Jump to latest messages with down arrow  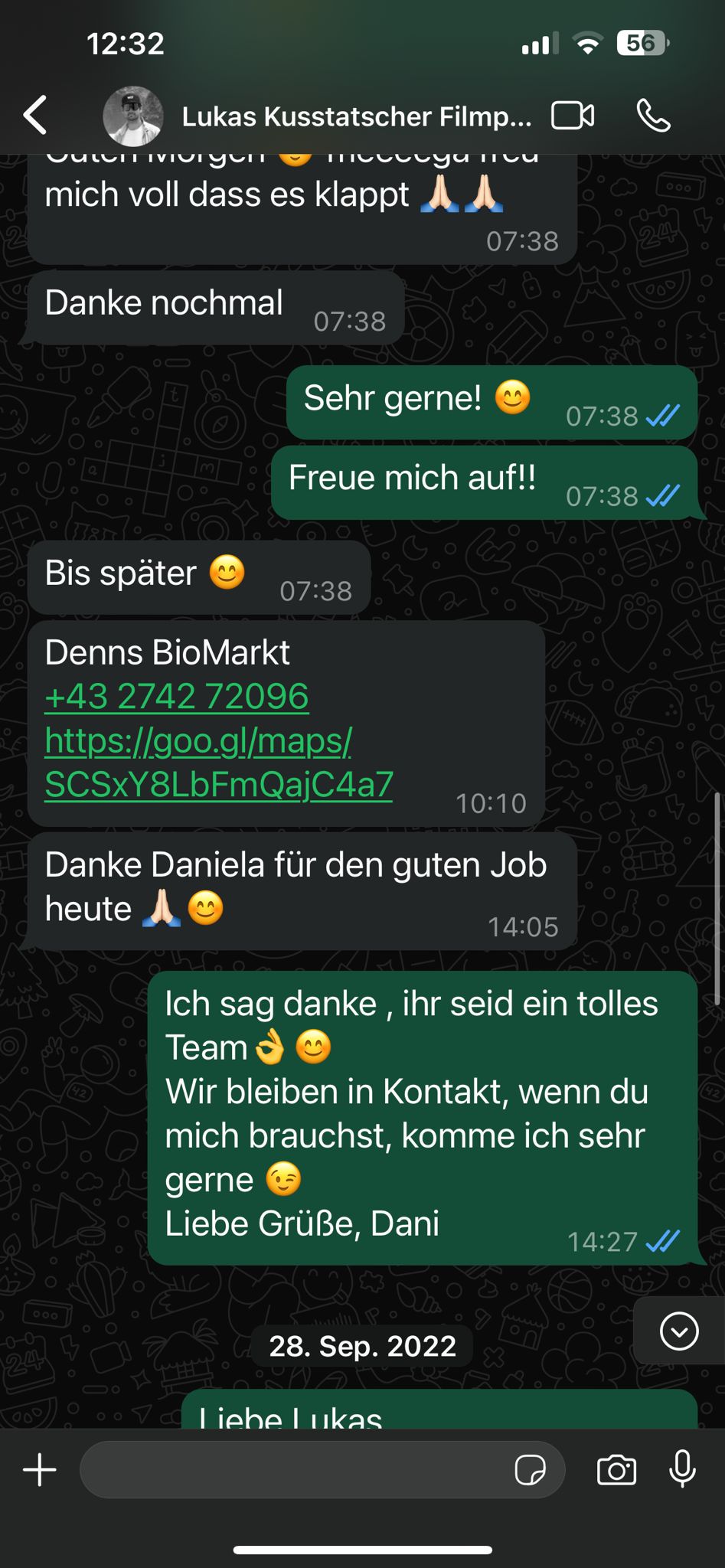(679, 1331)
